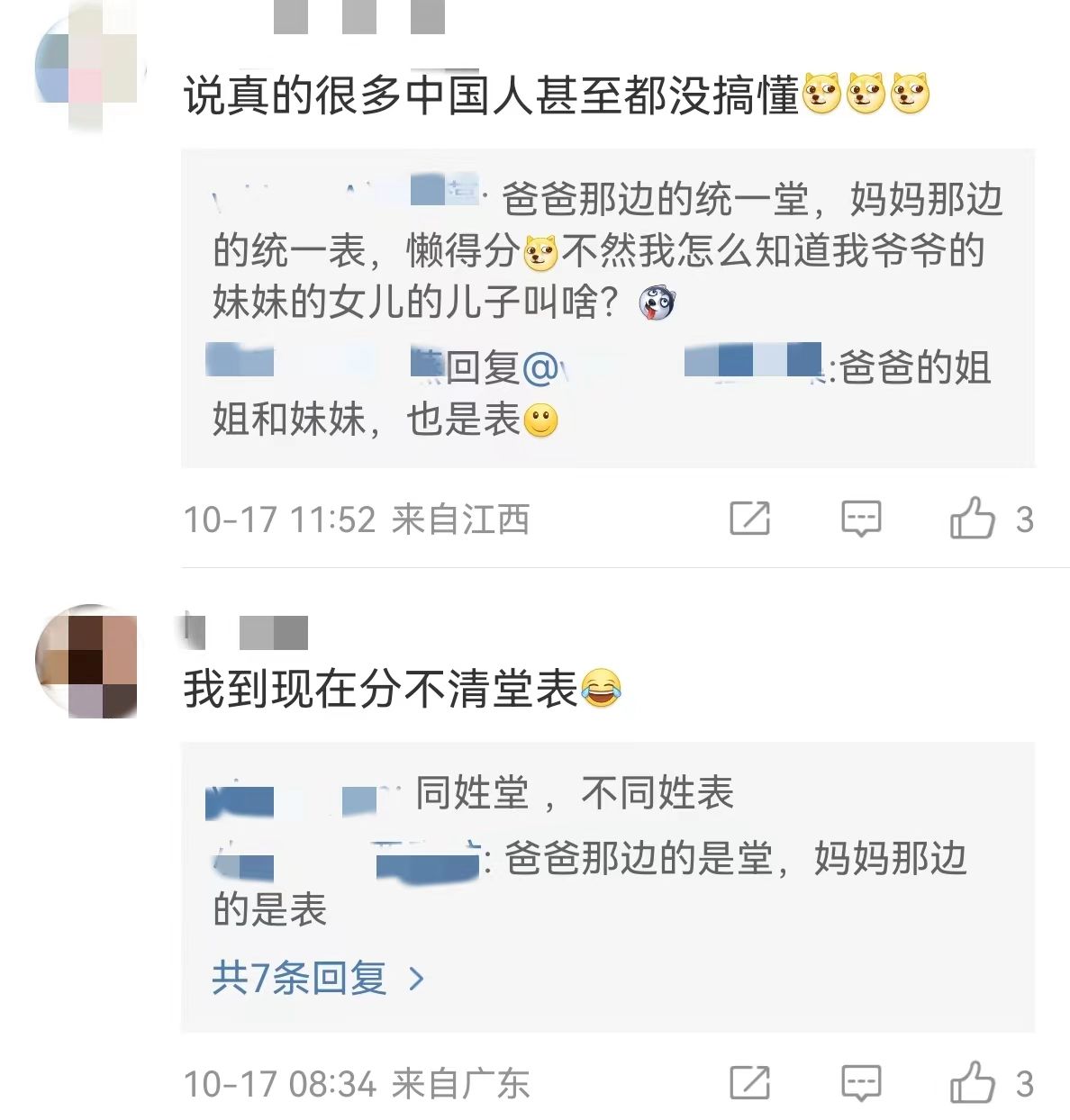Open avatar of the 江西 commenter
Image resolution: width=1070 pixels, height=1120 pixels.
pos(87,68)
